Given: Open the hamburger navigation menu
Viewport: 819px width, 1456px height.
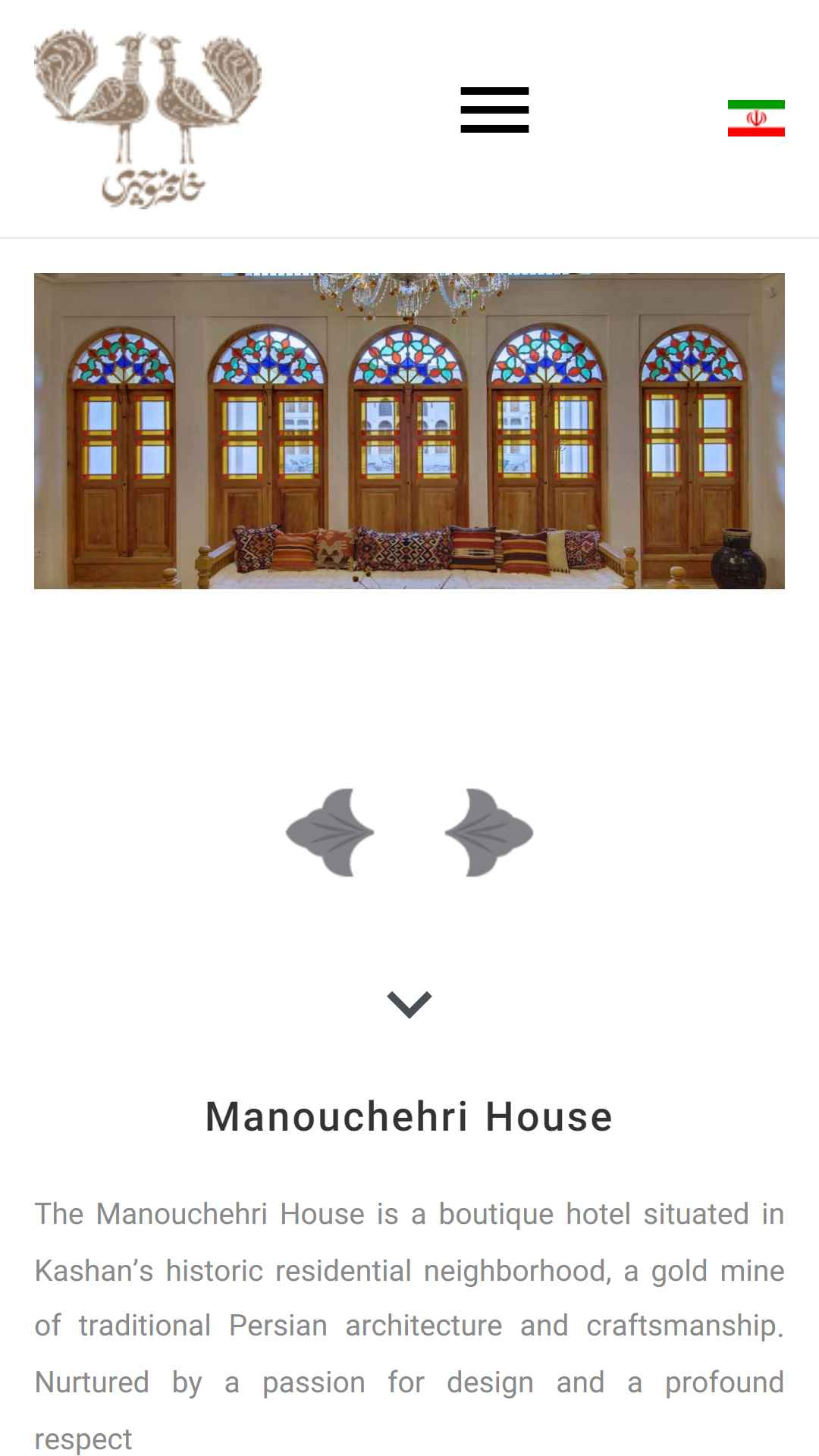Looking at the screenshot, I should 494,110.
